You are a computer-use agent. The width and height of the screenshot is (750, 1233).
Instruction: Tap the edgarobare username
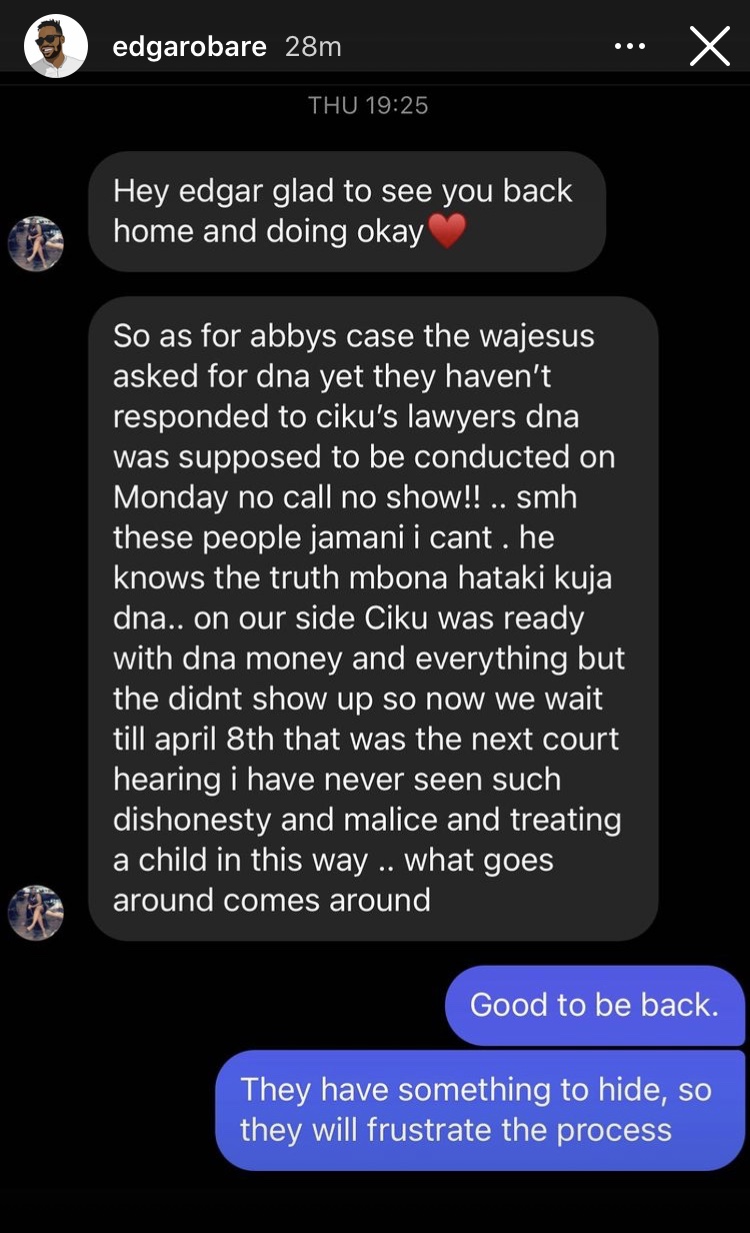(x=189, y=47)
